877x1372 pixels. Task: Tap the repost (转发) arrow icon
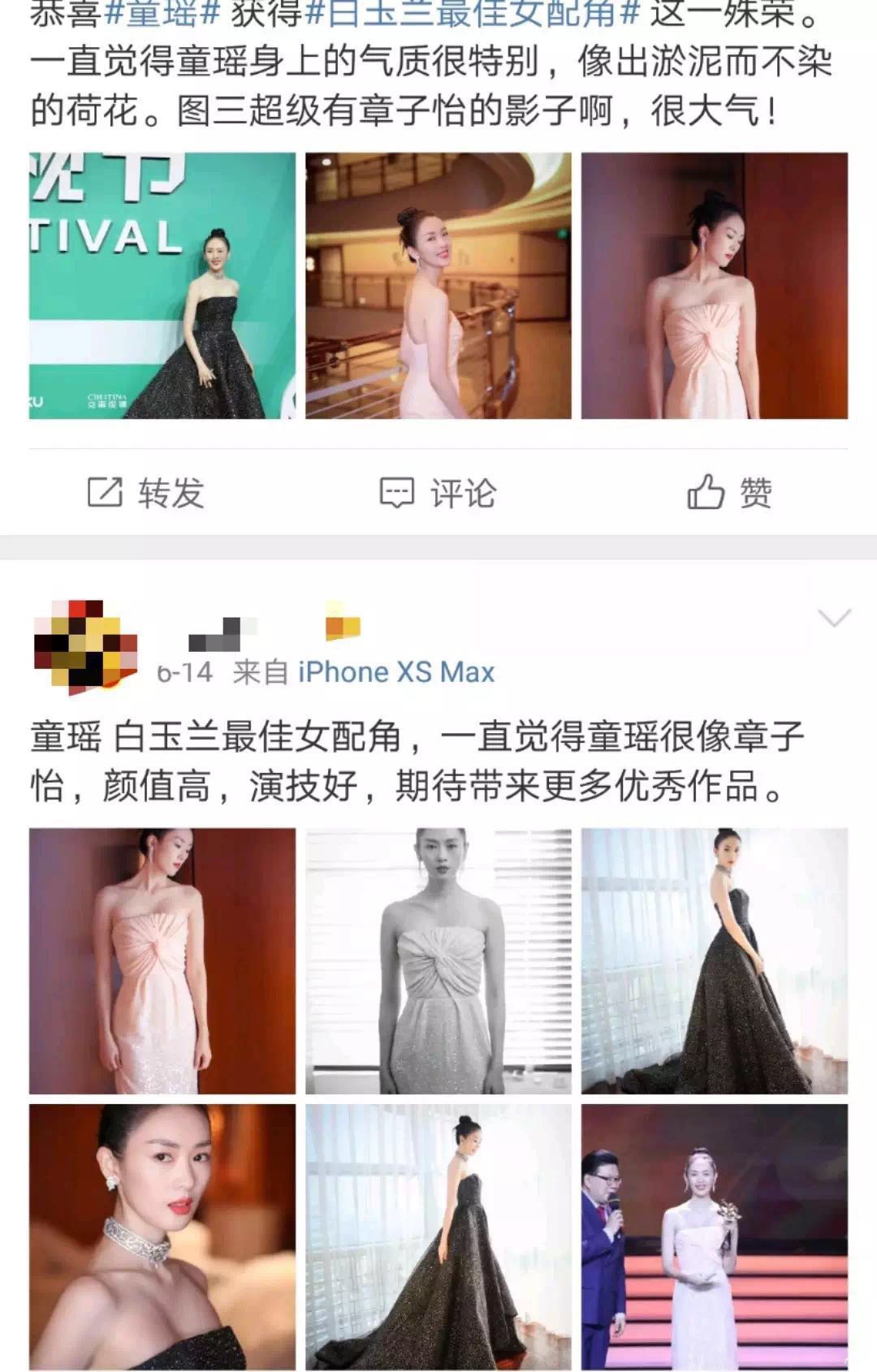pos(106,490)
